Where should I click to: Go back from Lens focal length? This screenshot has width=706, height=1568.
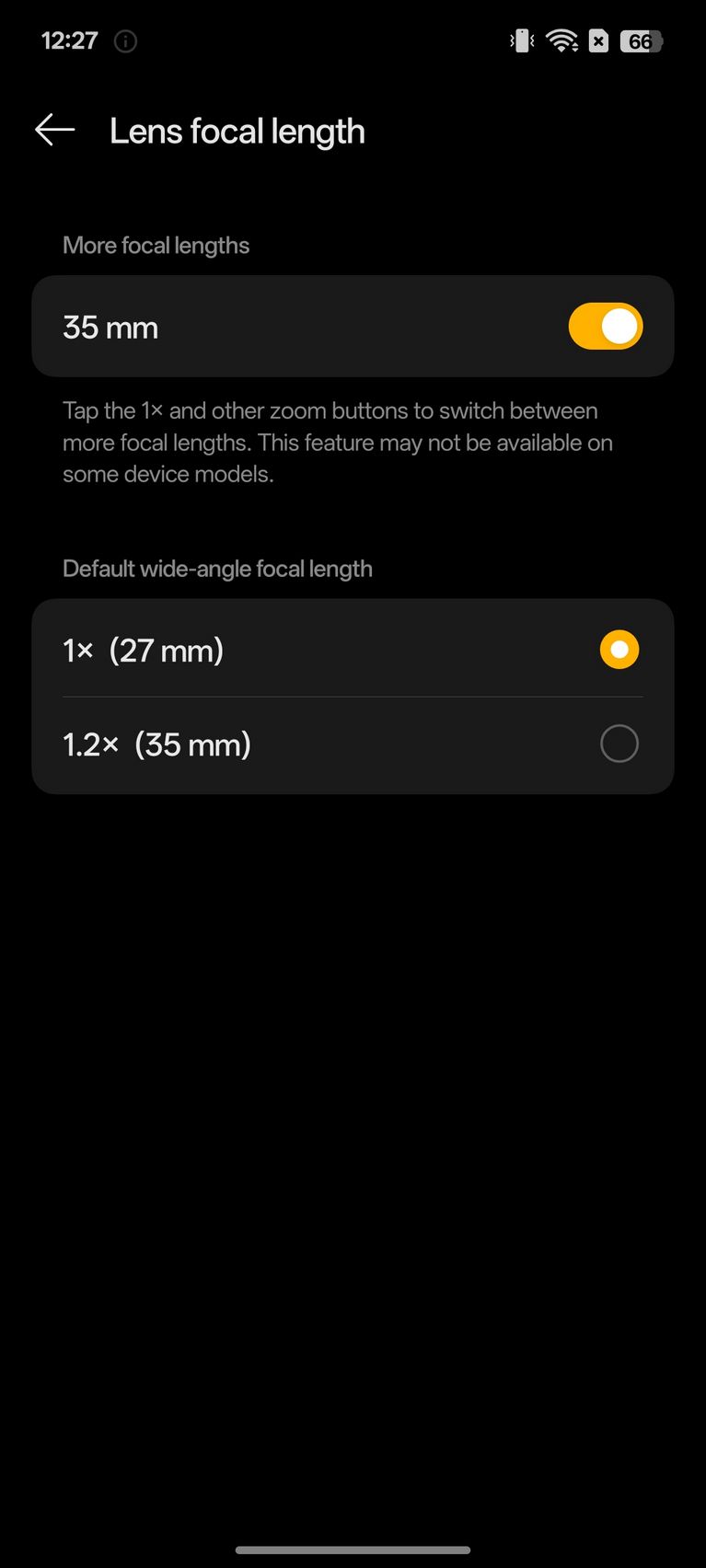(x=54, y=131)
